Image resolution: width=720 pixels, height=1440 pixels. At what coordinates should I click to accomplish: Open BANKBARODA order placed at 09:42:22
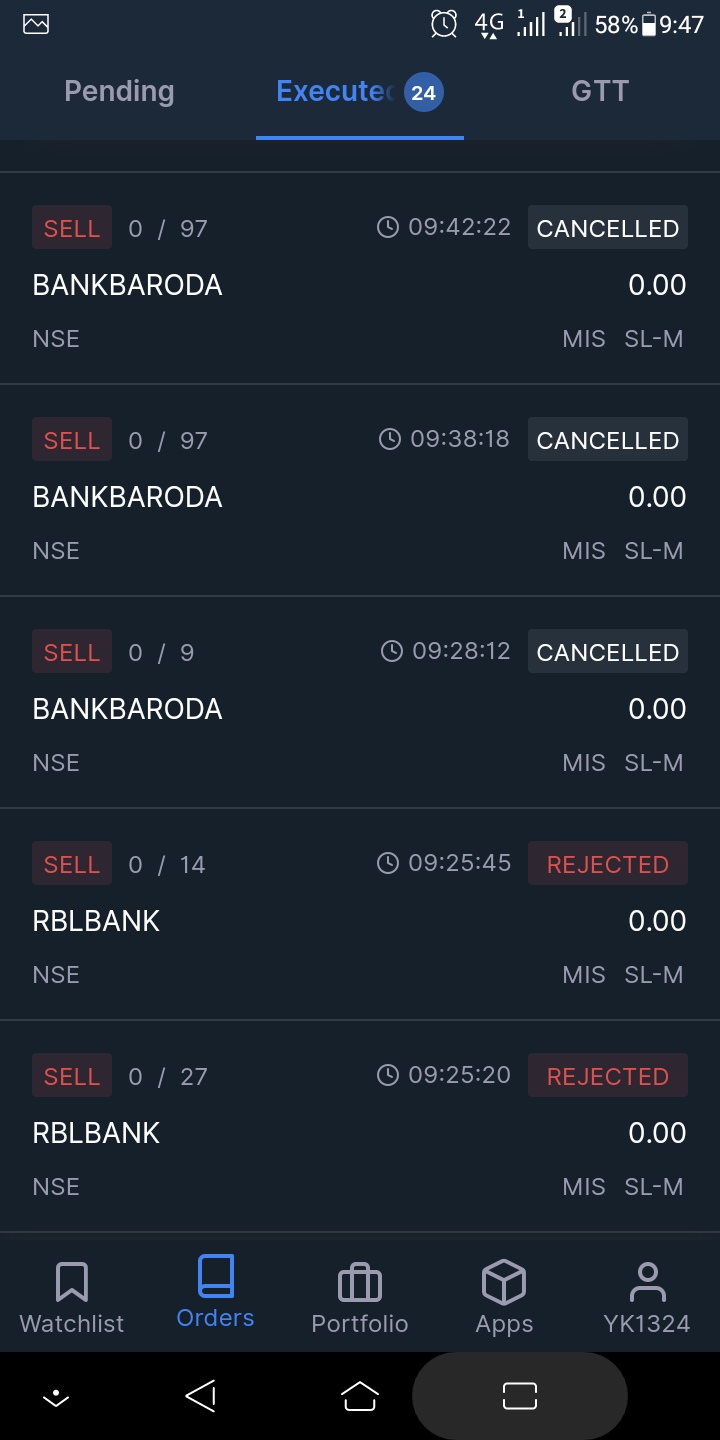coord(360,283)
